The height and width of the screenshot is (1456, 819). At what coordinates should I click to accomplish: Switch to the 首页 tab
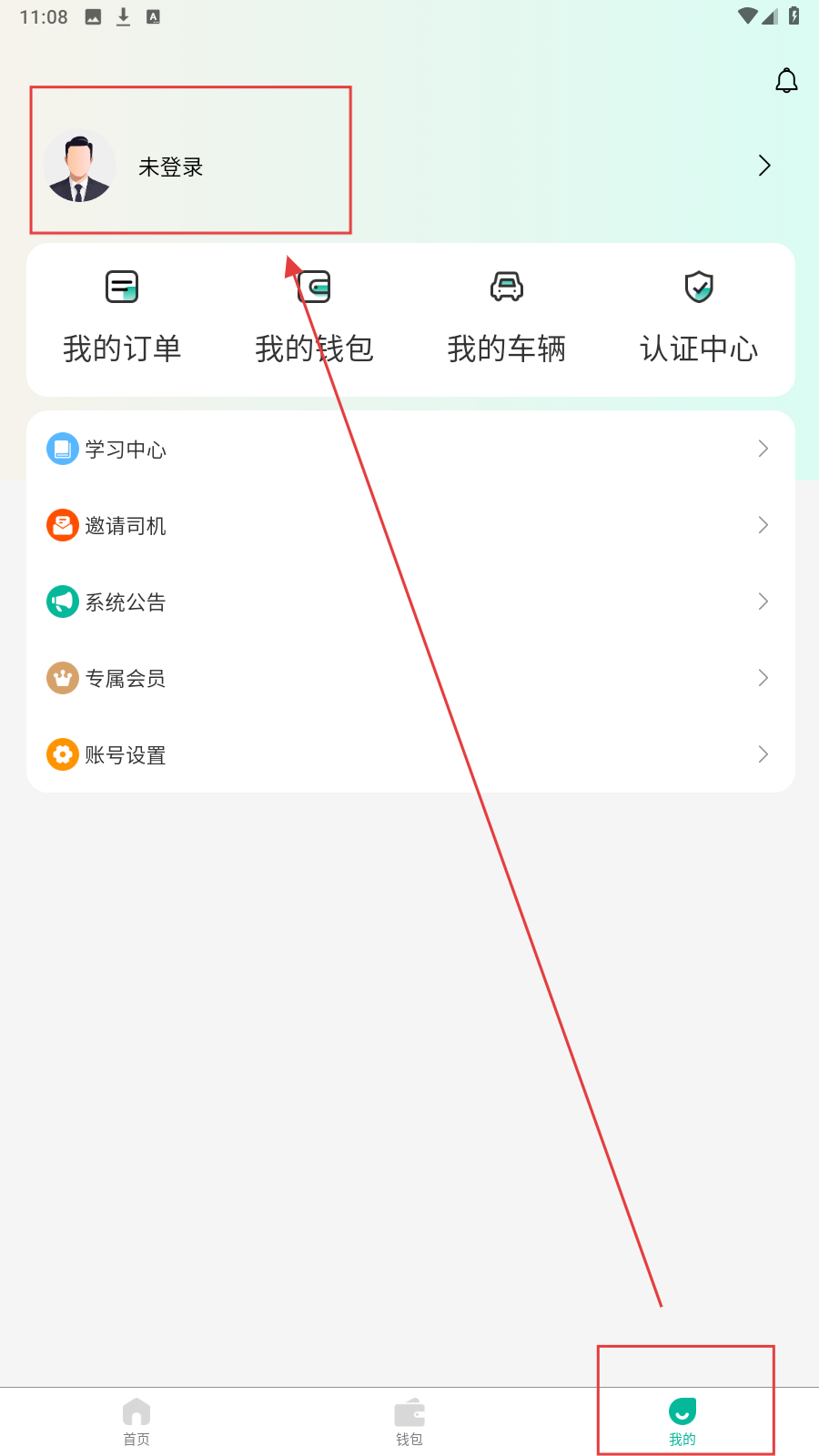136,1421
